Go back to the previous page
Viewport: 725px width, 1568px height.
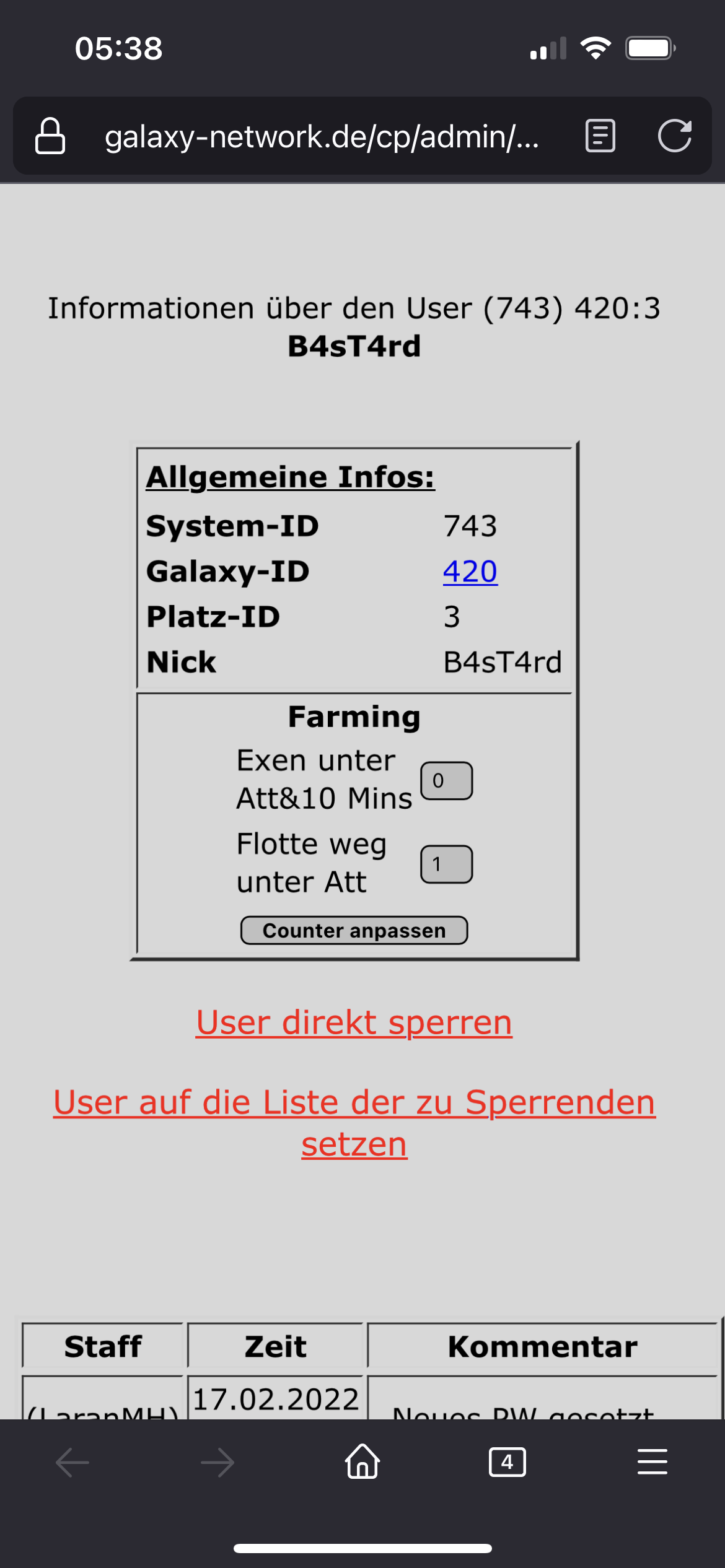72,1462
